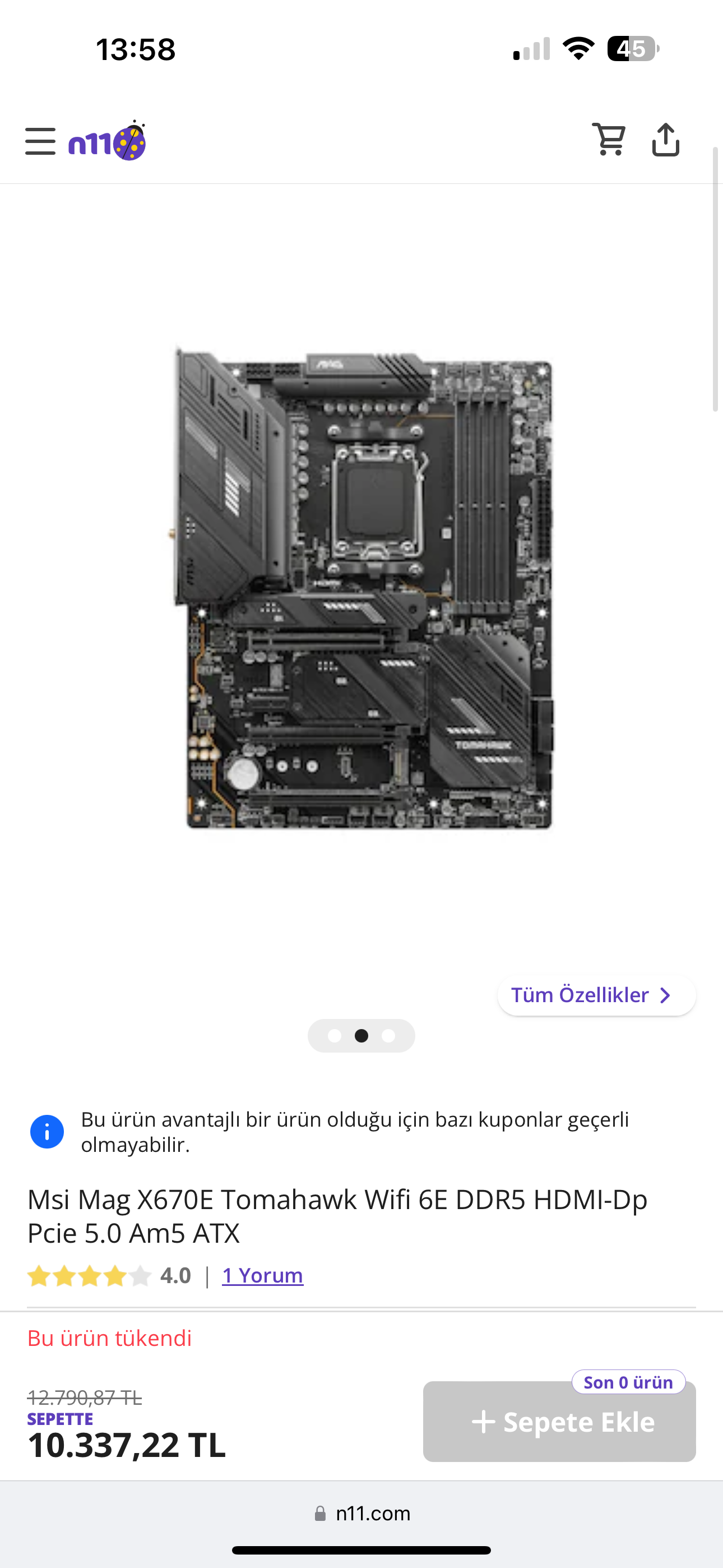View Tüm Özellikler details
The height and width of the screenshot is (1568, 723).
tap(596, 995)
